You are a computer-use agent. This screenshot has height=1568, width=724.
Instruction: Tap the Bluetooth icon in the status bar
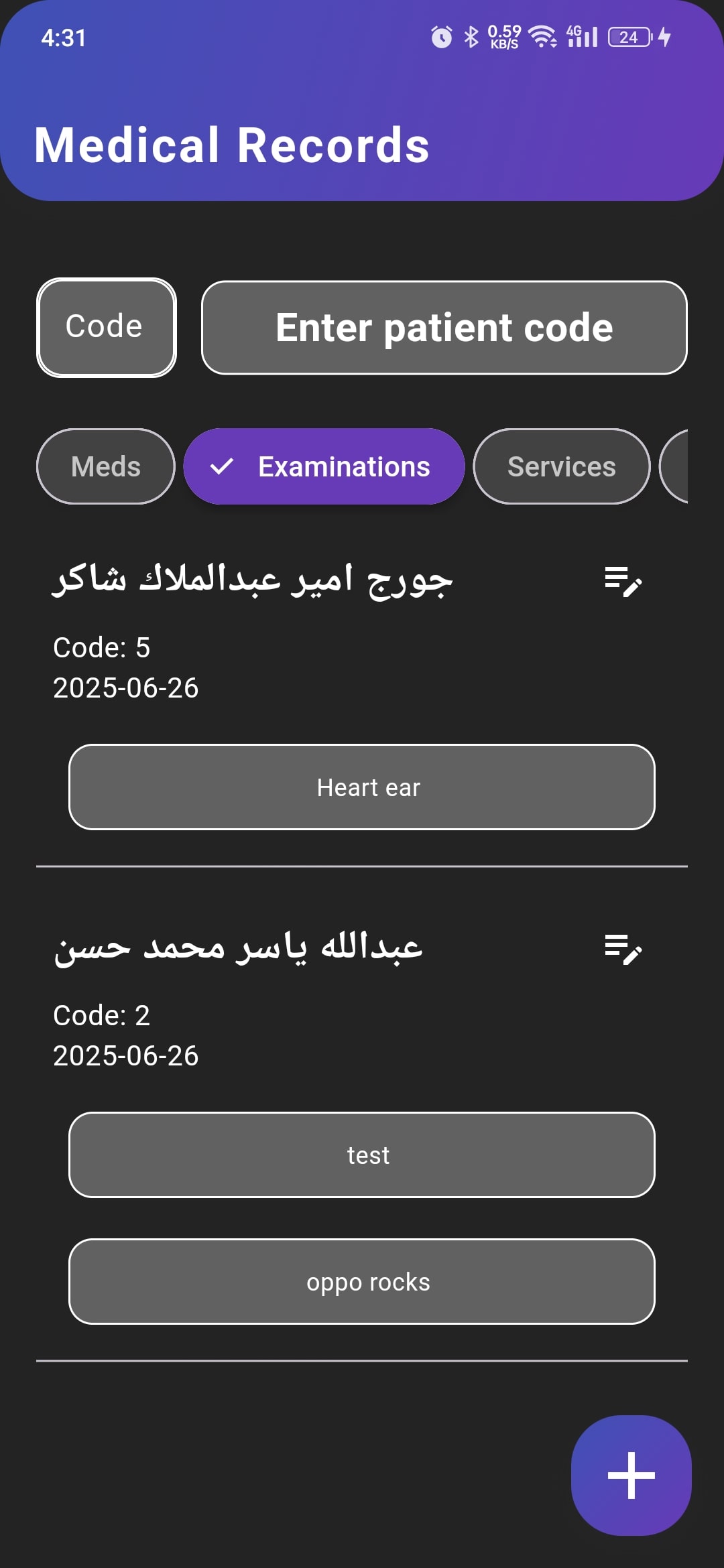[x=470, y=37]
